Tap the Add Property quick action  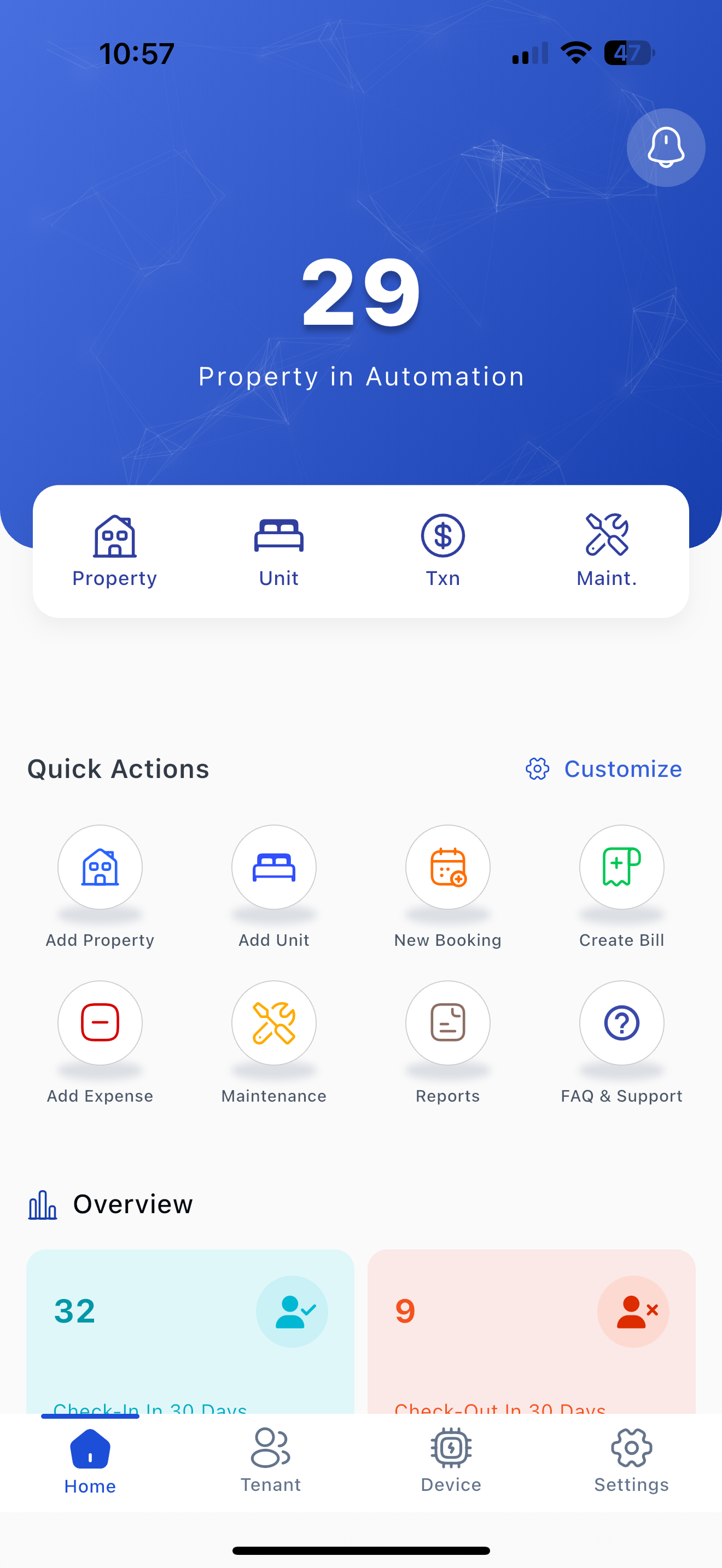tap(100, 868)
